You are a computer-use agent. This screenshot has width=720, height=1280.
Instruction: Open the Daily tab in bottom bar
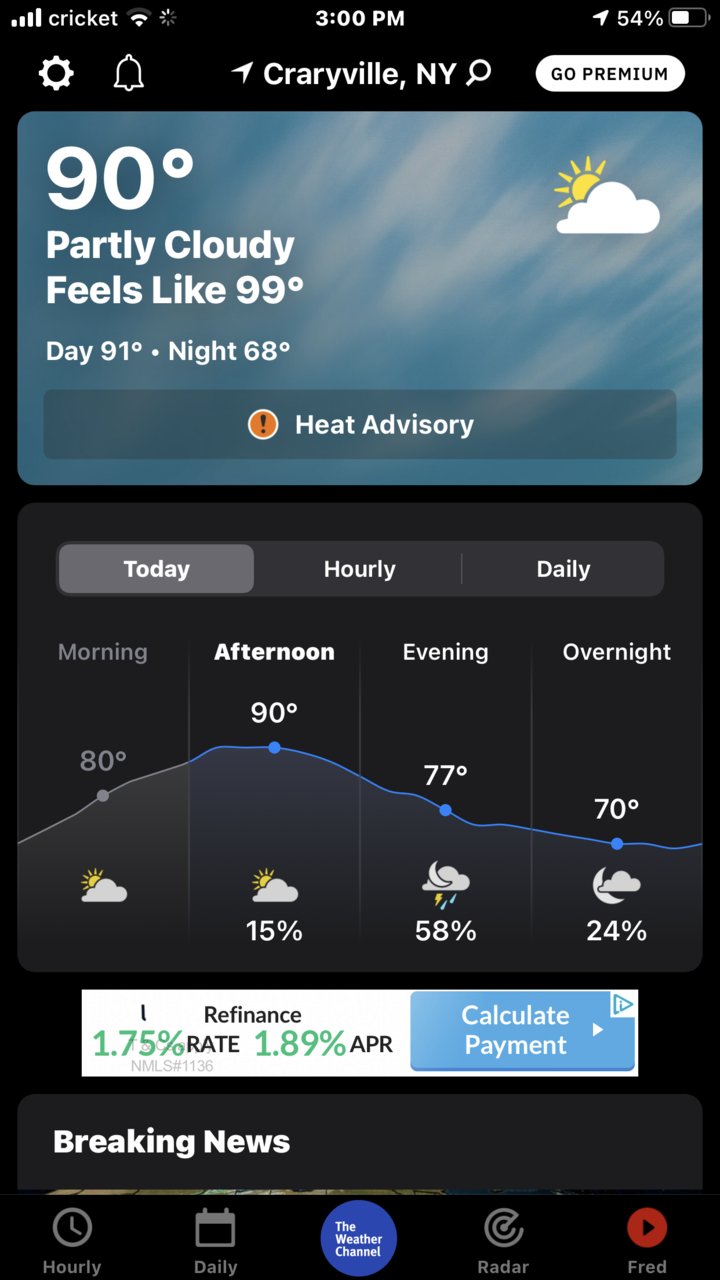[x=215, y=1240]
